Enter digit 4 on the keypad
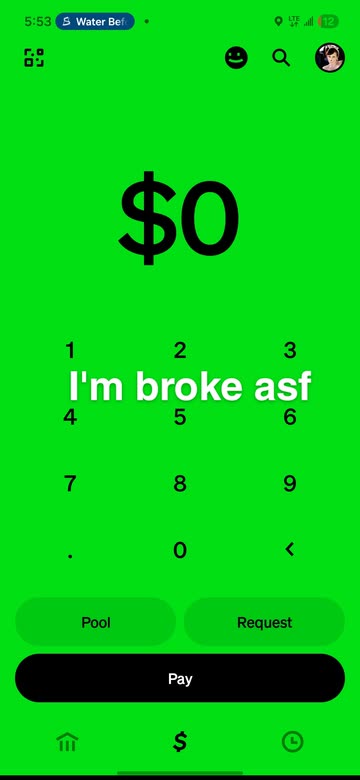The image size is (360, 780). click(70, 417)
